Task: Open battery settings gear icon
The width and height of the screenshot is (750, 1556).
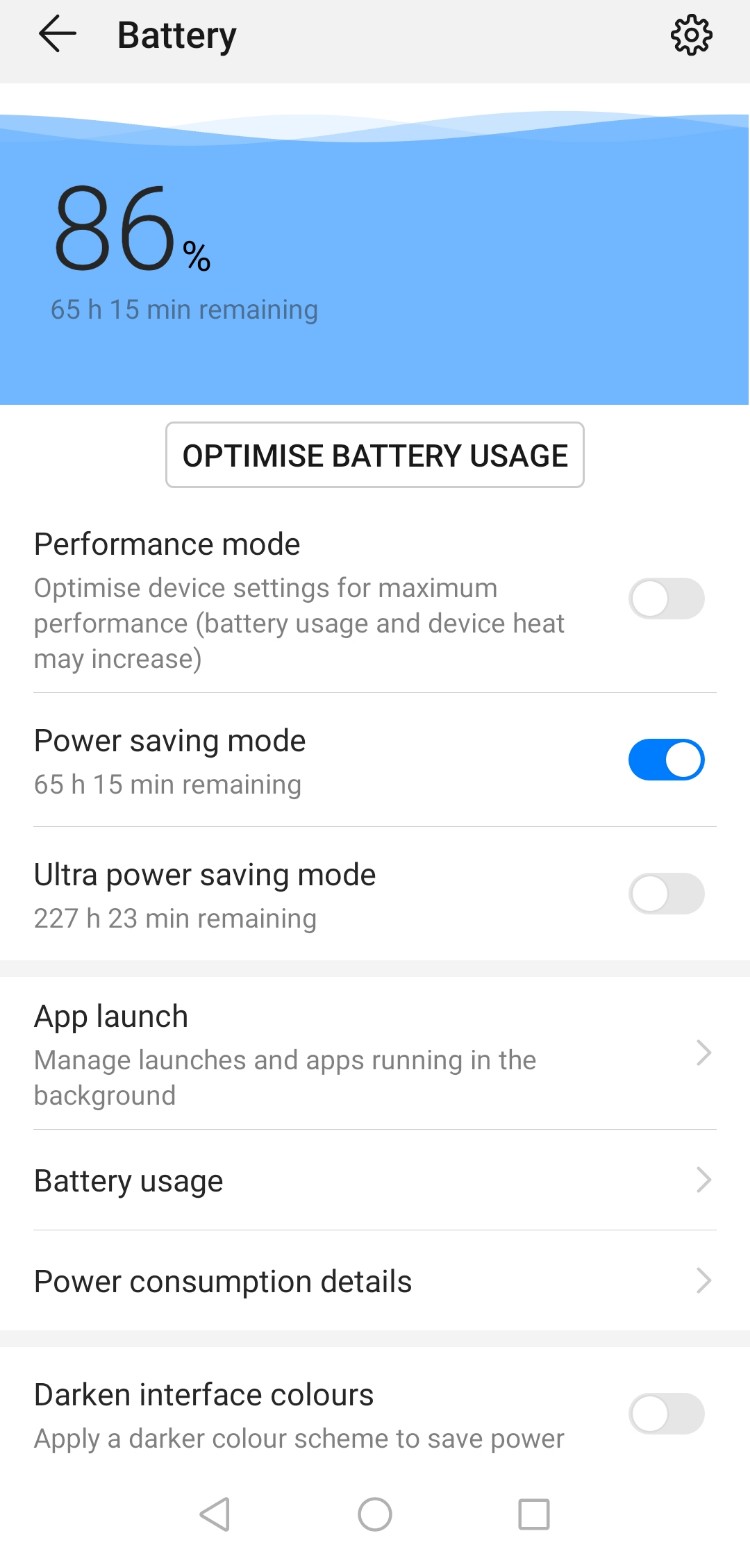Action: click(x=691, y=36)
